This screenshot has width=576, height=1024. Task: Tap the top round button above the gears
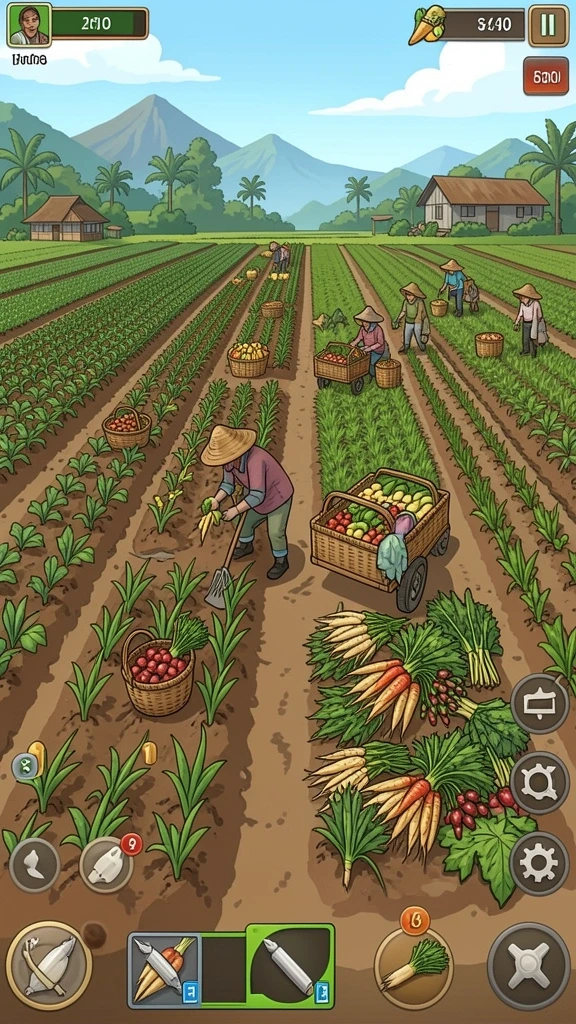tap(539, 703)
